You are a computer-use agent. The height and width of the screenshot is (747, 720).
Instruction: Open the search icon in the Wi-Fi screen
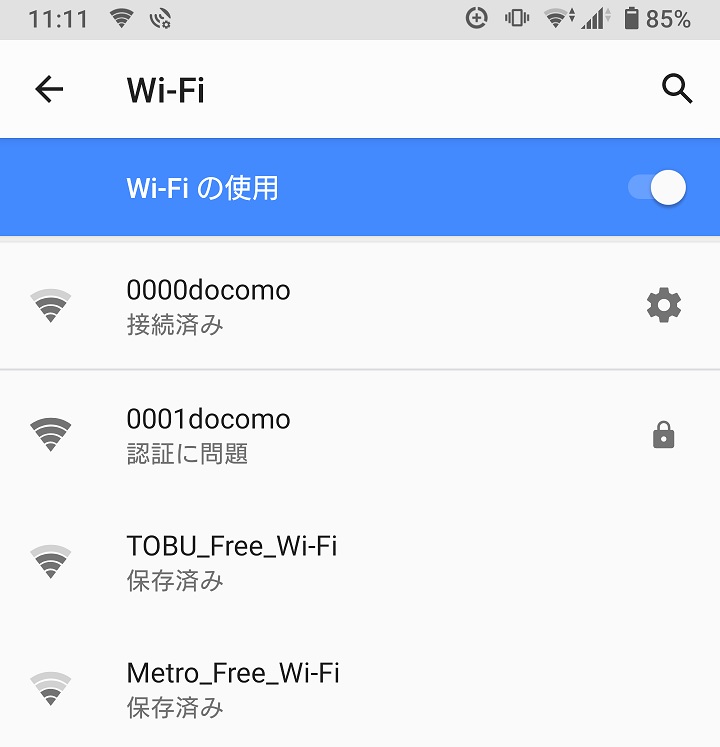pos(676,88)
